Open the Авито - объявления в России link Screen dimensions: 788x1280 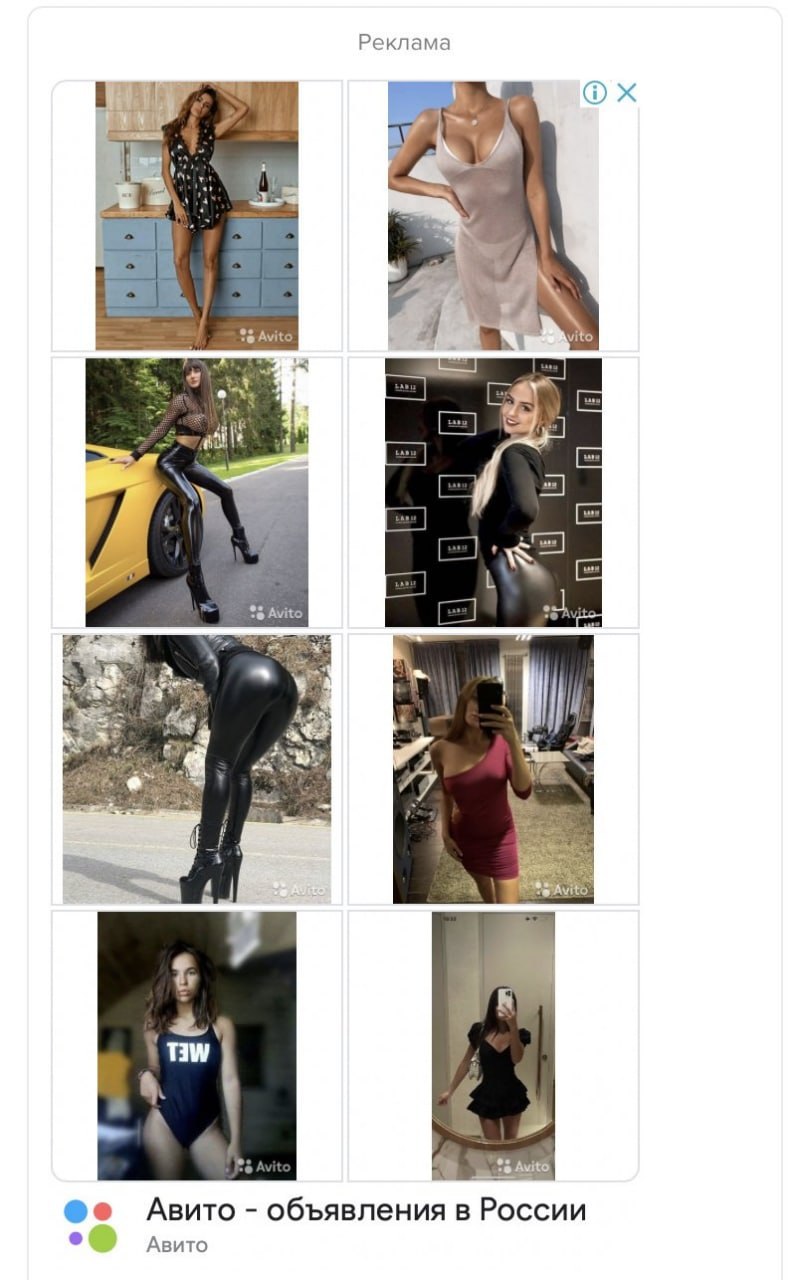tap(366, 1210)
